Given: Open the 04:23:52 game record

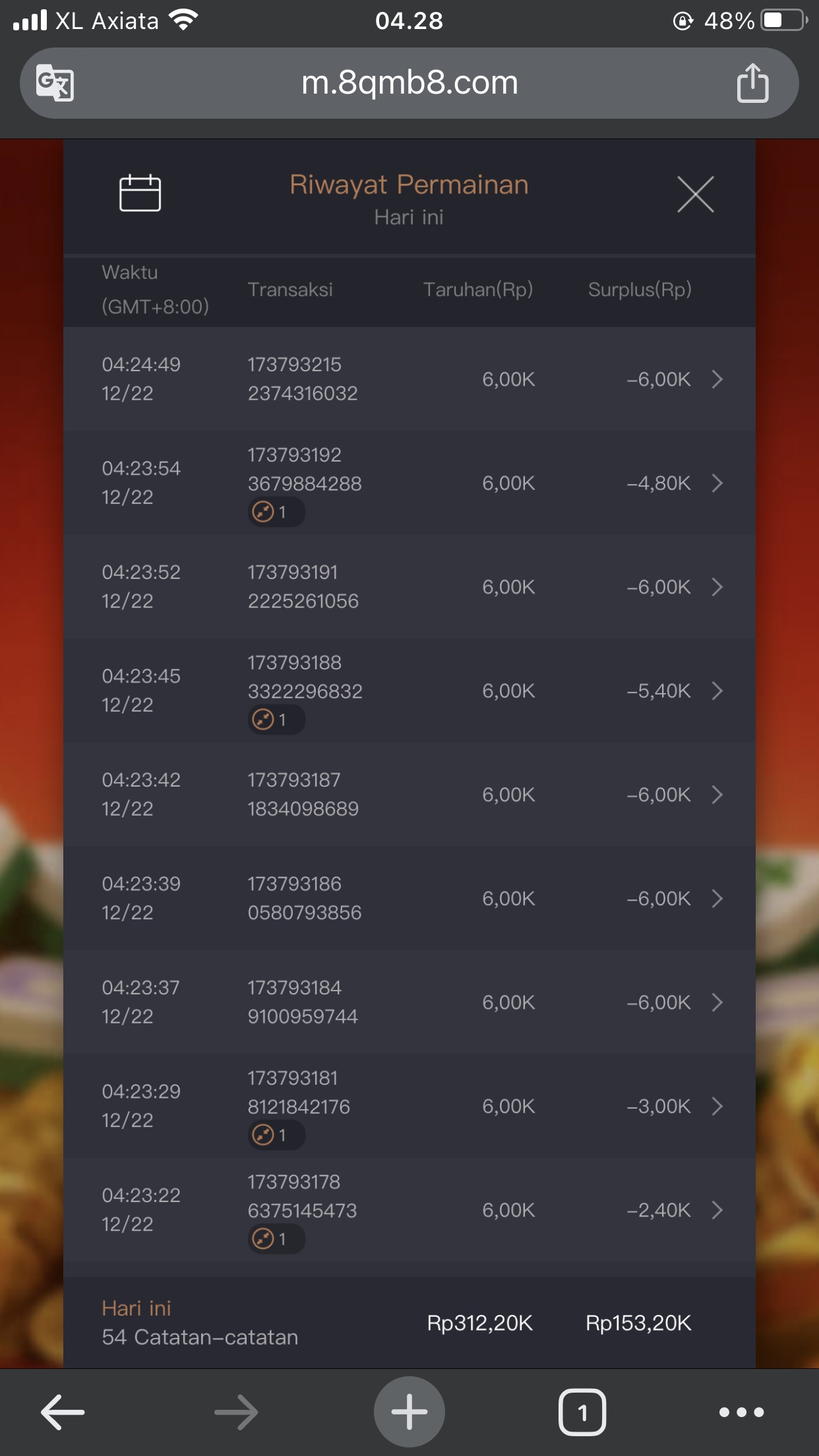Looking at the screenshot, I should (717, 587).
